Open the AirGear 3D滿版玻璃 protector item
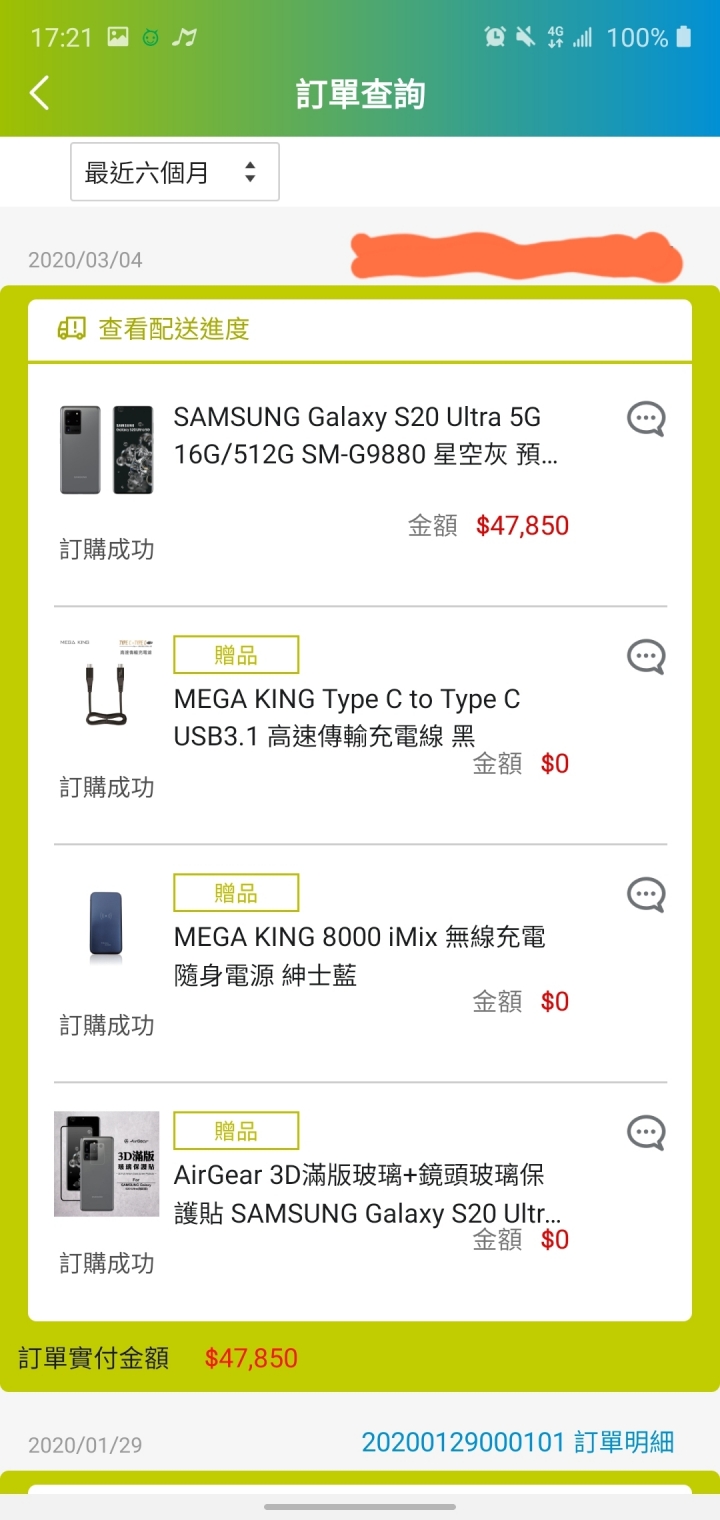Image resolution: width=720 pixels, height=1520 pixels. coord(368,1194)
